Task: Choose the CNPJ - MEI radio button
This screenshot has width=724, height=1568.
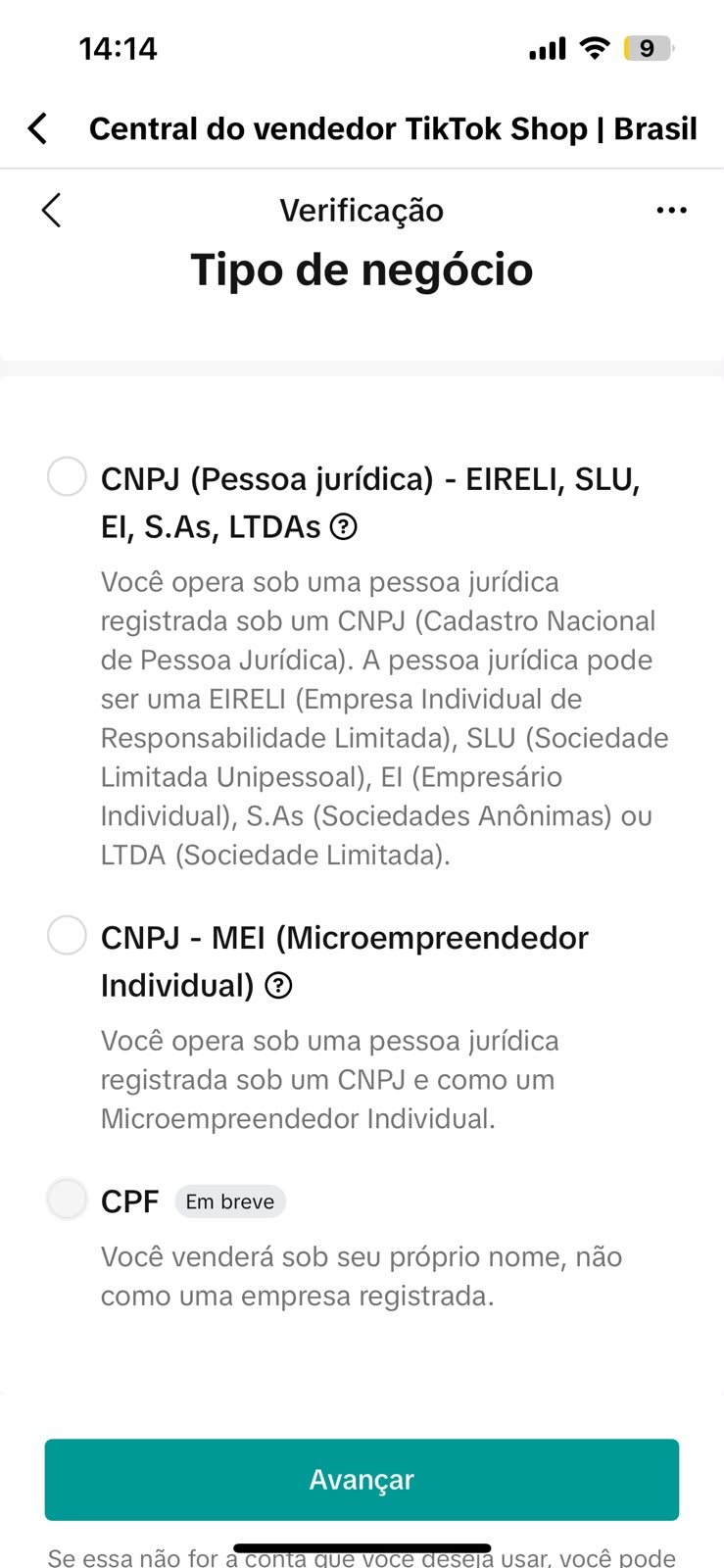Action: (67, 935)
